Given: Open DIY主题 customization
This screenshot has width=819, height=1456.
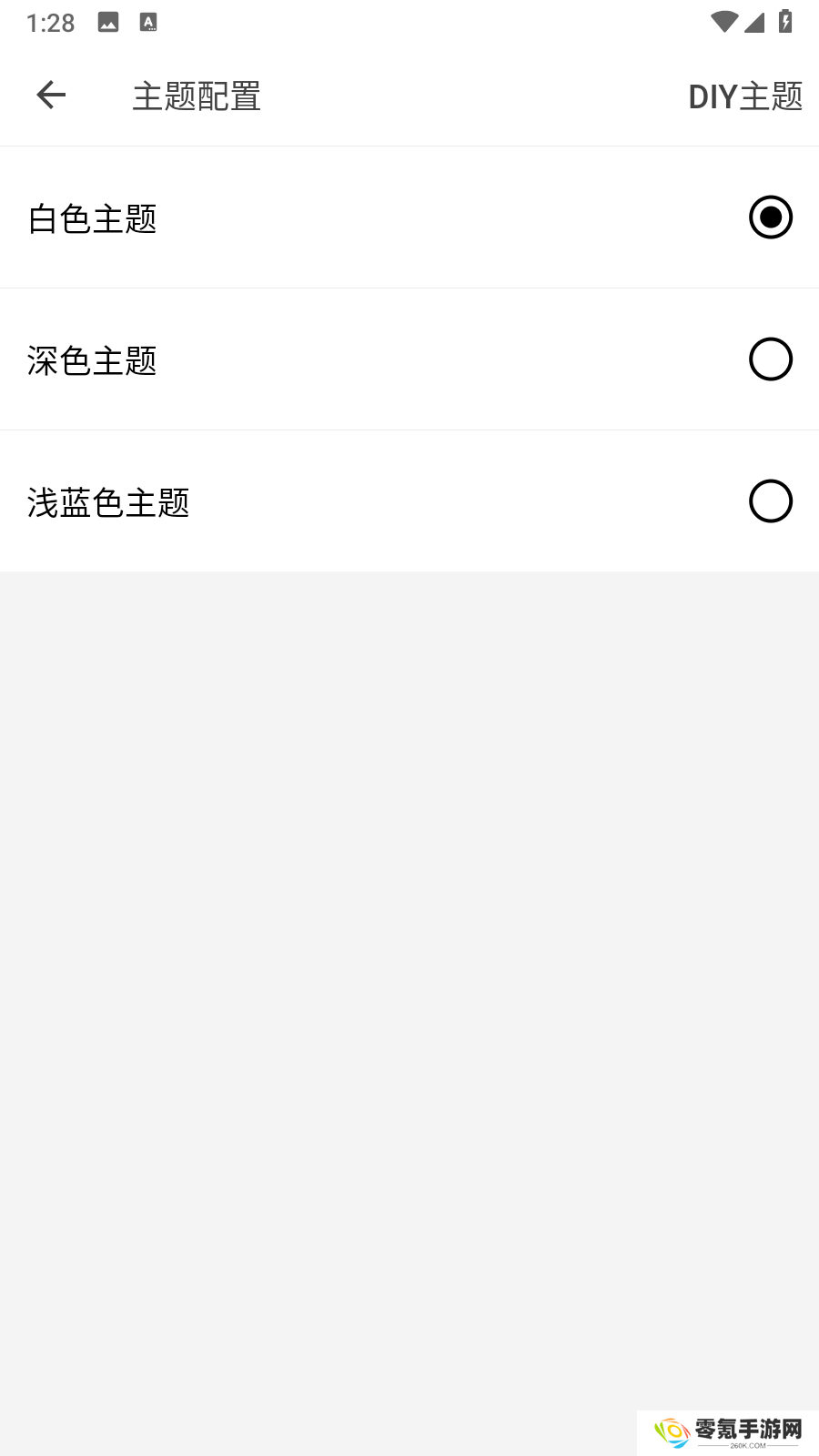Looking at the screenshot, I should click(745, 96).
